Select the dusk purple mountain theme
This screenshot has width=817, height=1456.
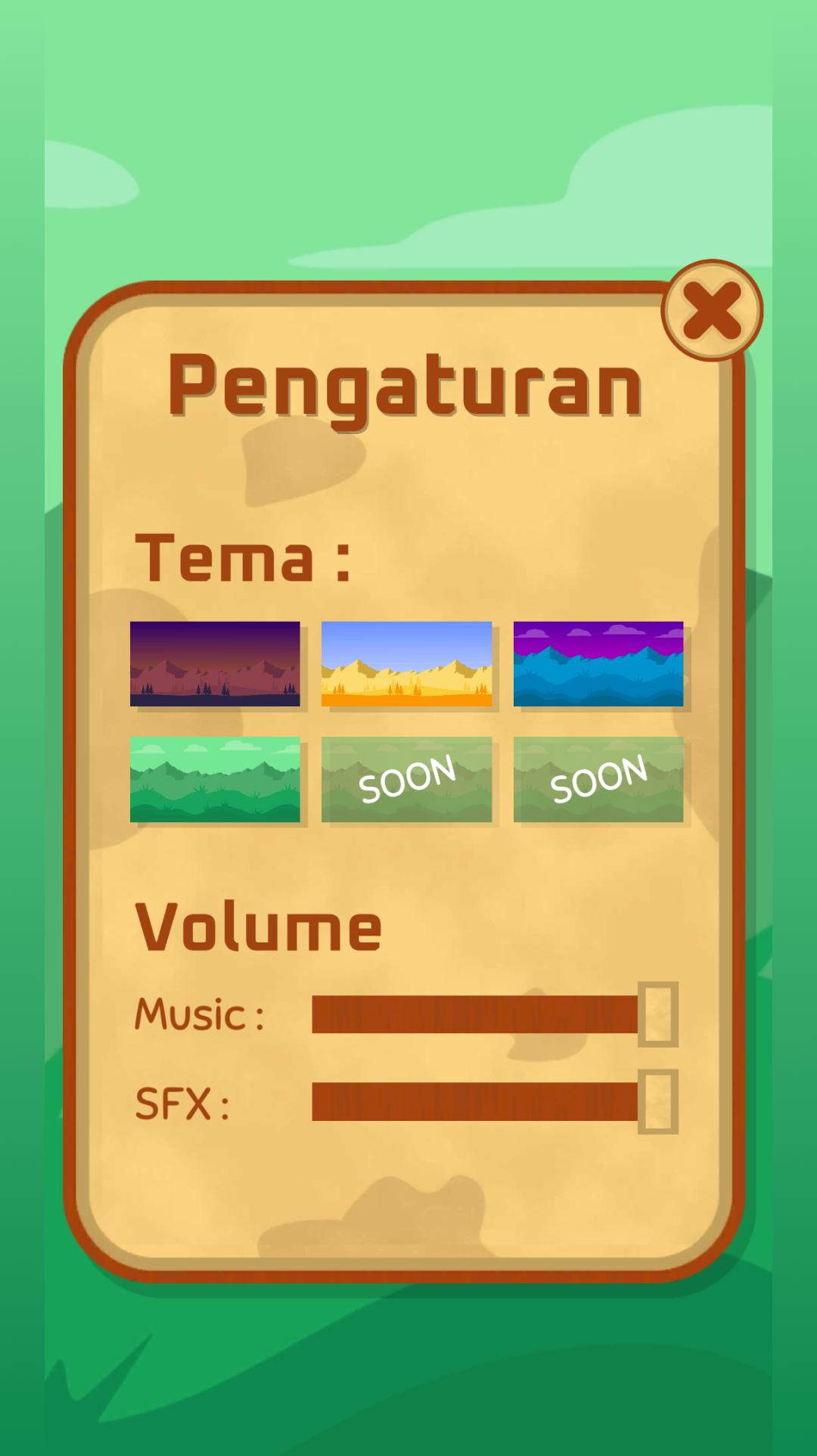pyautogui.click(x=215, y=664)
